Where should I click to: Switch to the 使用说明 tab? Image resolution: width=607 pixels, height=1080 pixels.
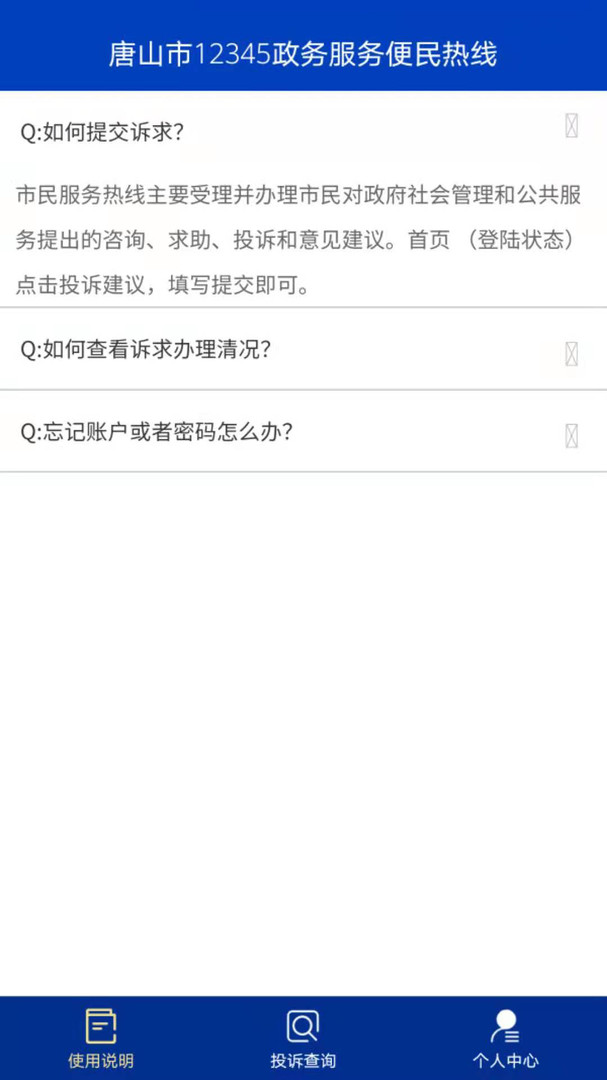point(101,1038)
